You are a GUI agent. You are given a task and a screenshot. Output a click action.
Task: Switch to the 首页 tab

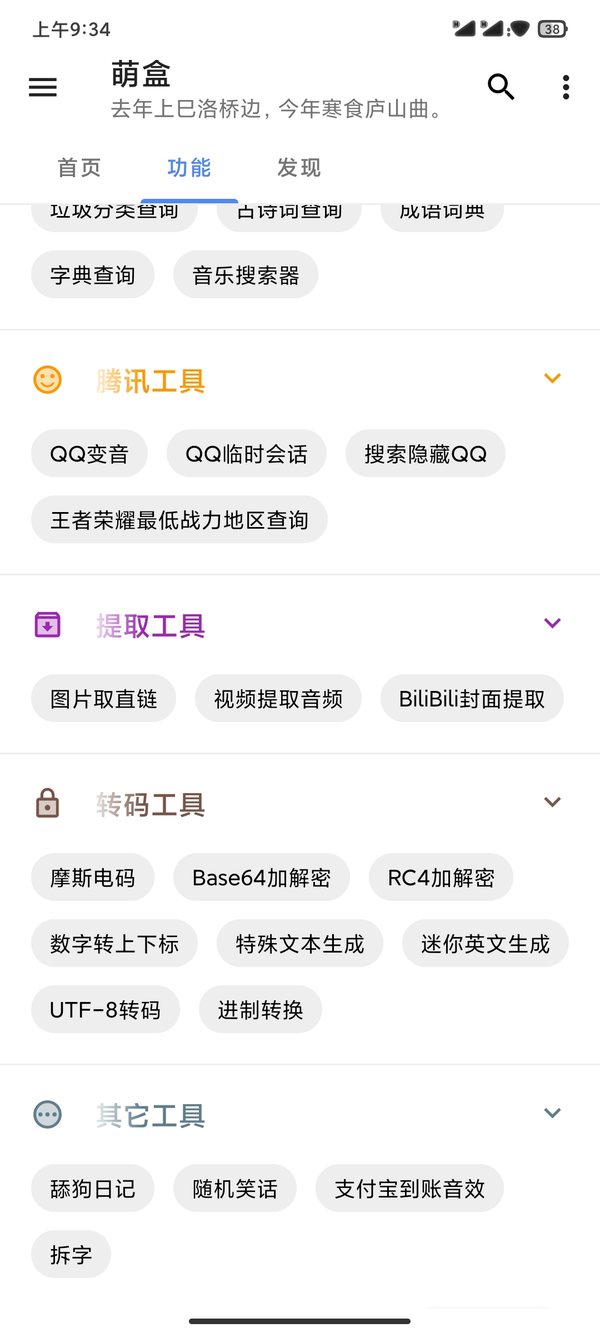pos(79,168)
